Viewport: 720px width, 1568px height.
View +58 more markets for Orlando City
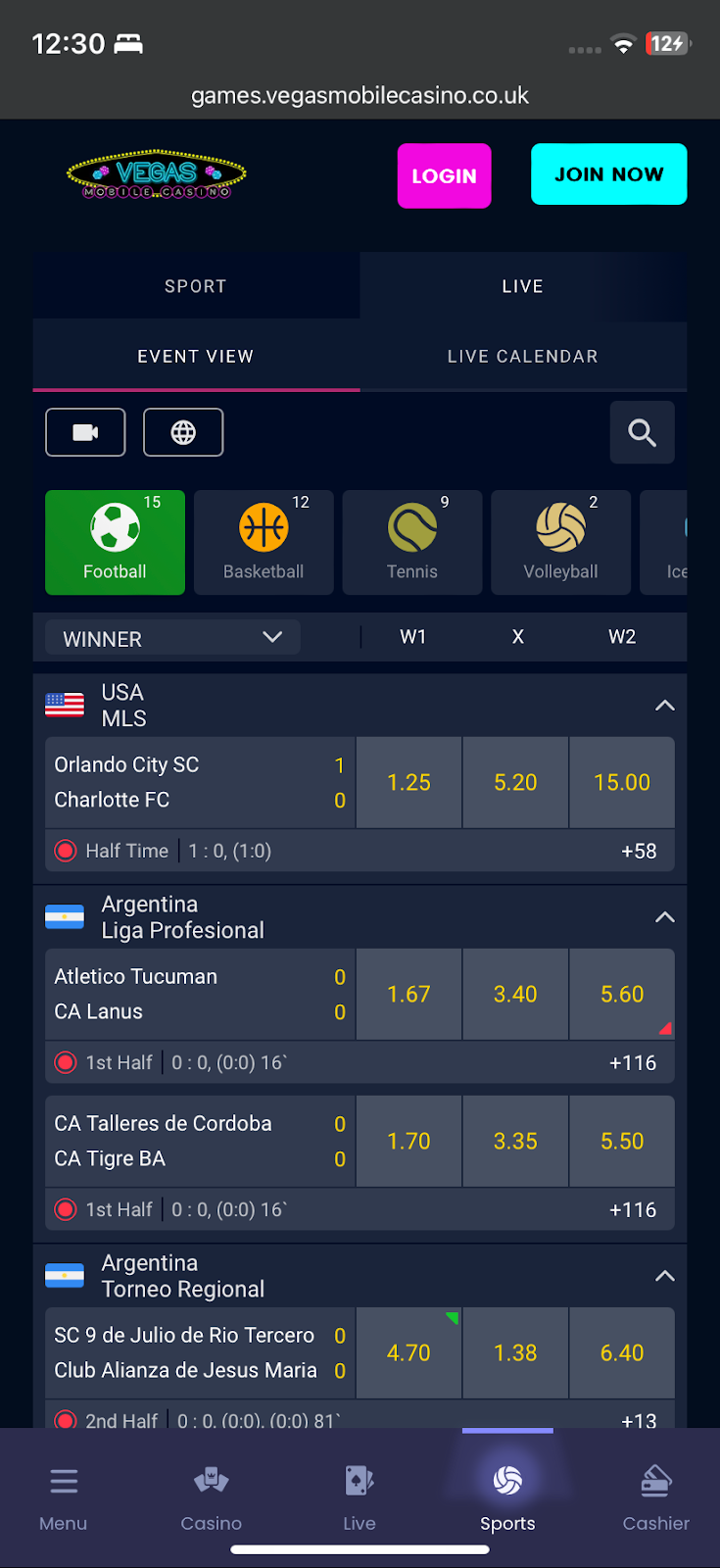click(x=639, y=851)
